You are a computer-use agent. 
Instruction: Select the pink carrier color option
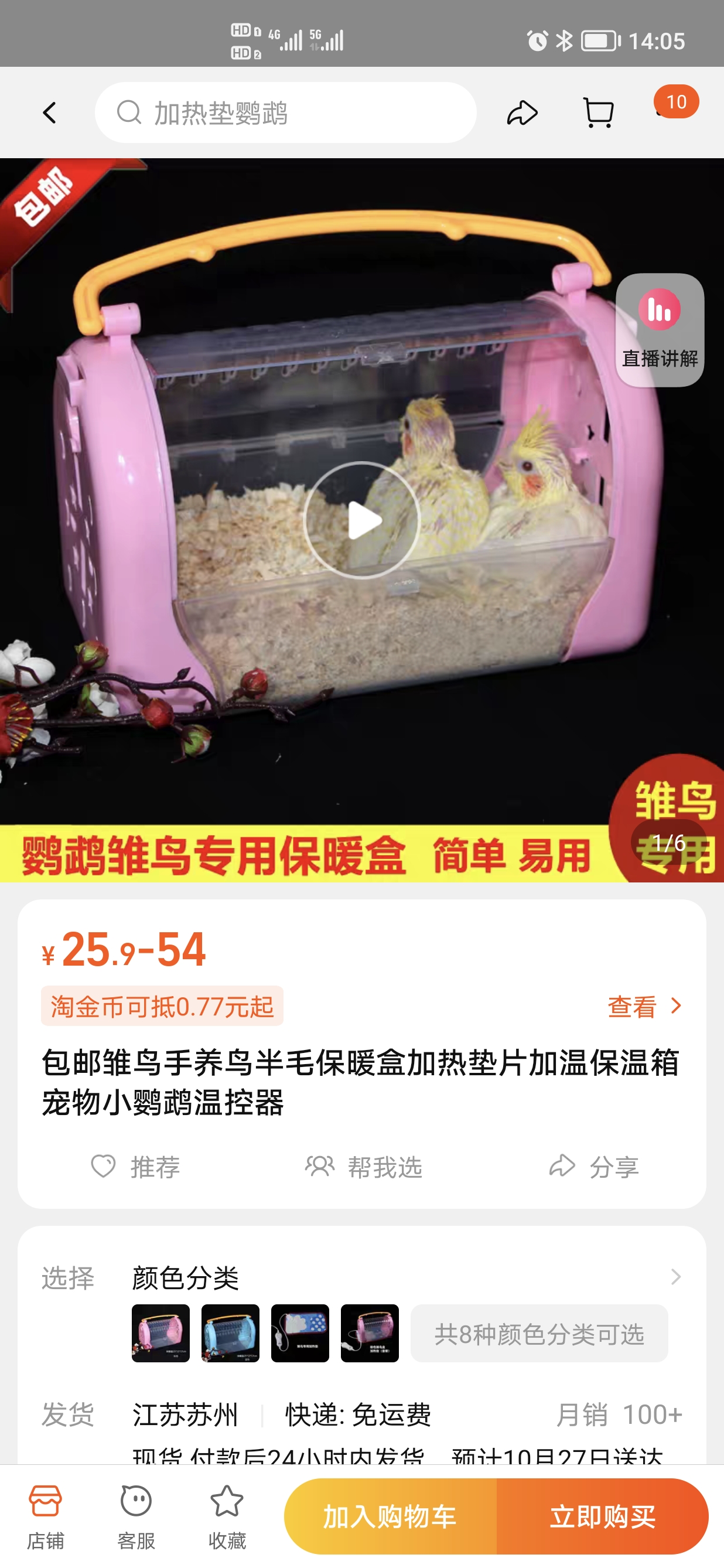coord(160,1333)
